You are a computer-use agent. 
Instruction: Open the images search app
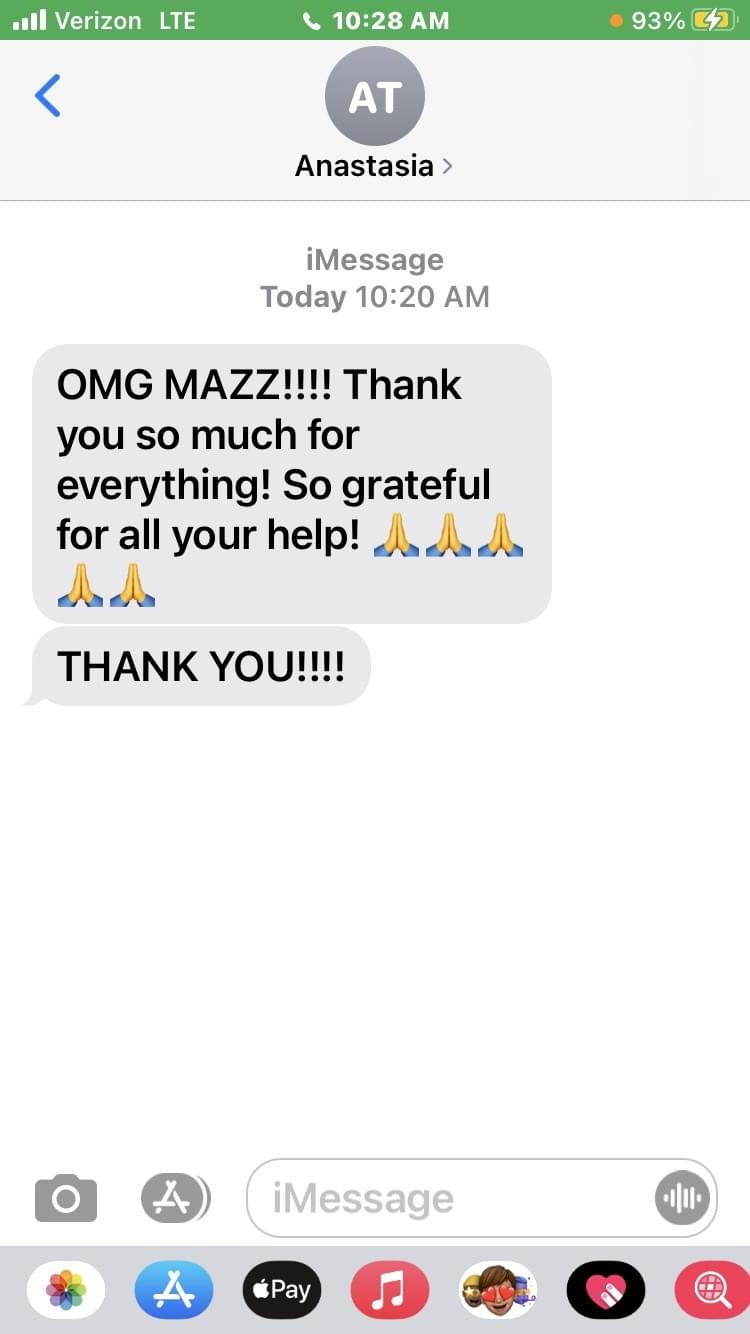(712, 1290)
